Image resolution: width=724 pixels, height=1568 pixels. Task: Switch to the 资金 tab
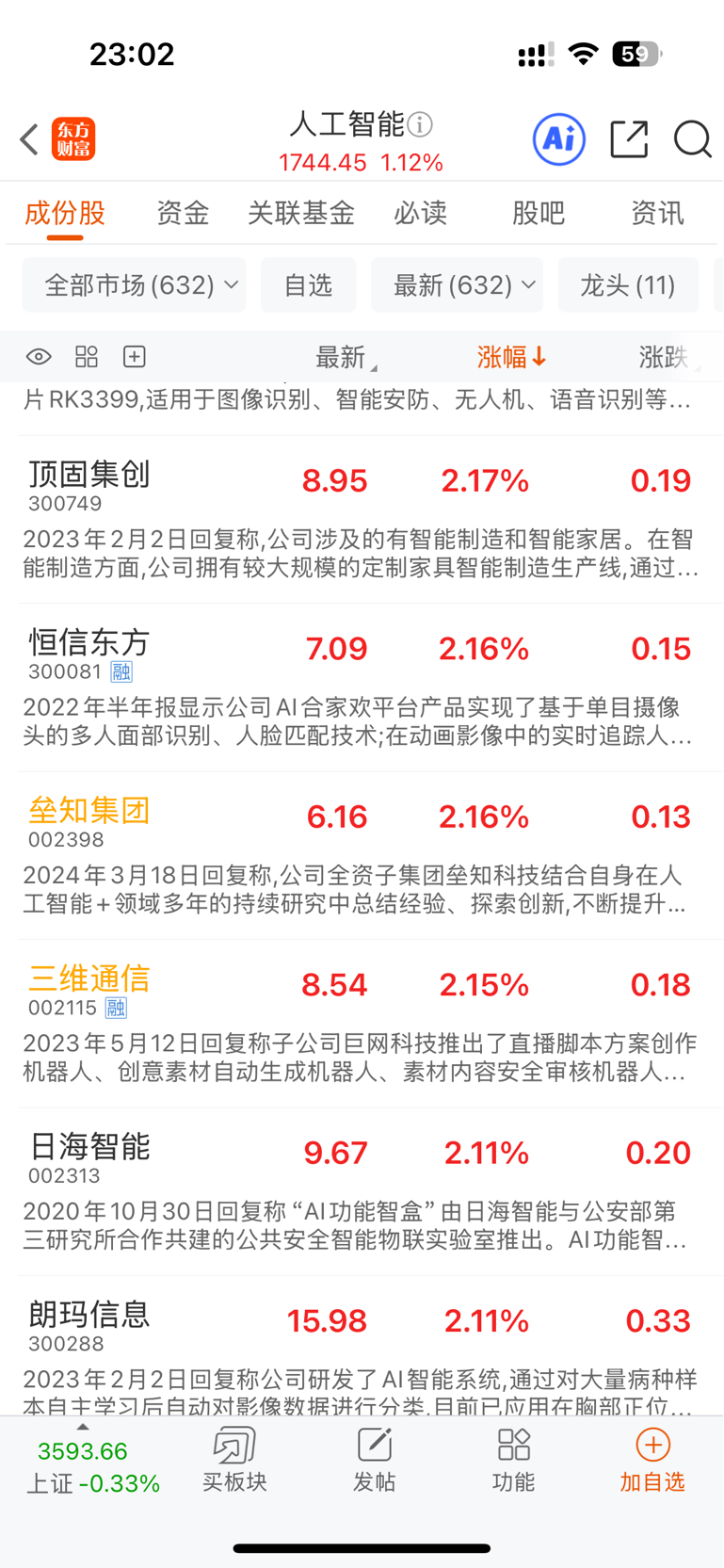183,213
